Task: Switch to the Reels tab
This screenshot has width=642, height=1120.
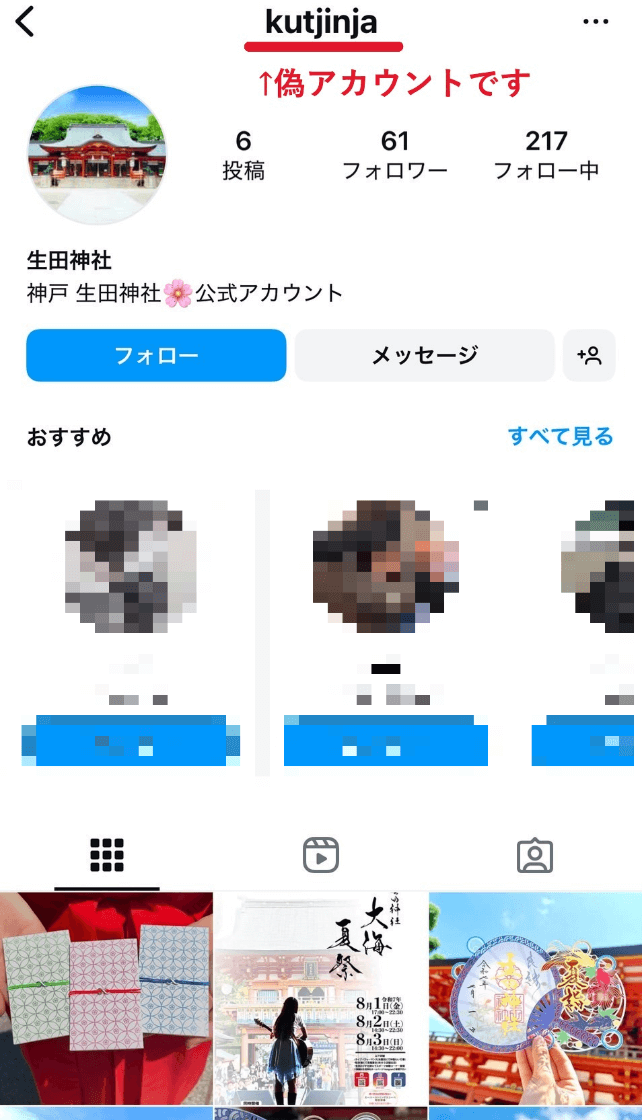Action: coord(321,855)
